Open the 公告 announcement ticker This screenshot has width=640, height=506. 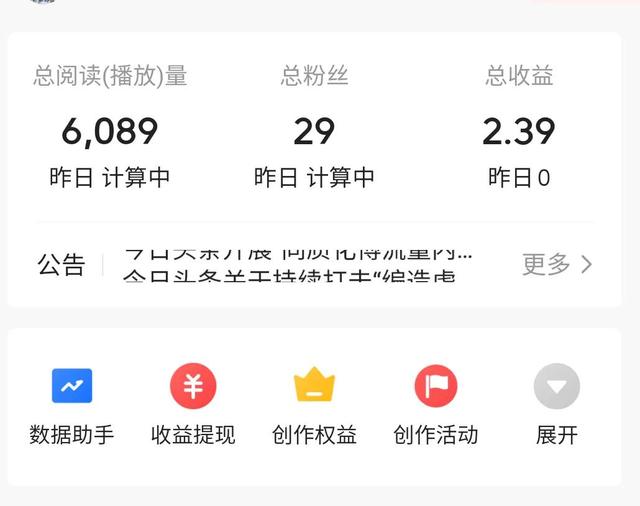tap(298, 264)
